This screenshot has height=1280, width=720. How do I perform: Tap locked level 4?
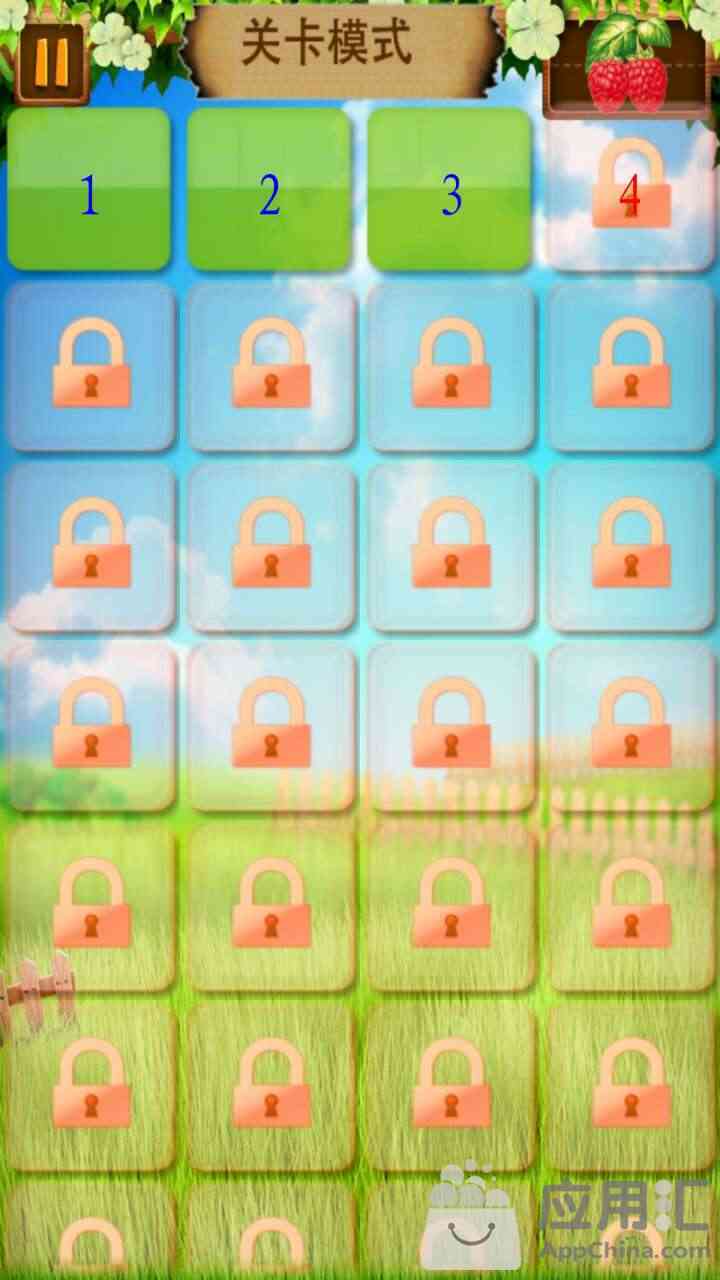(630, 189)
